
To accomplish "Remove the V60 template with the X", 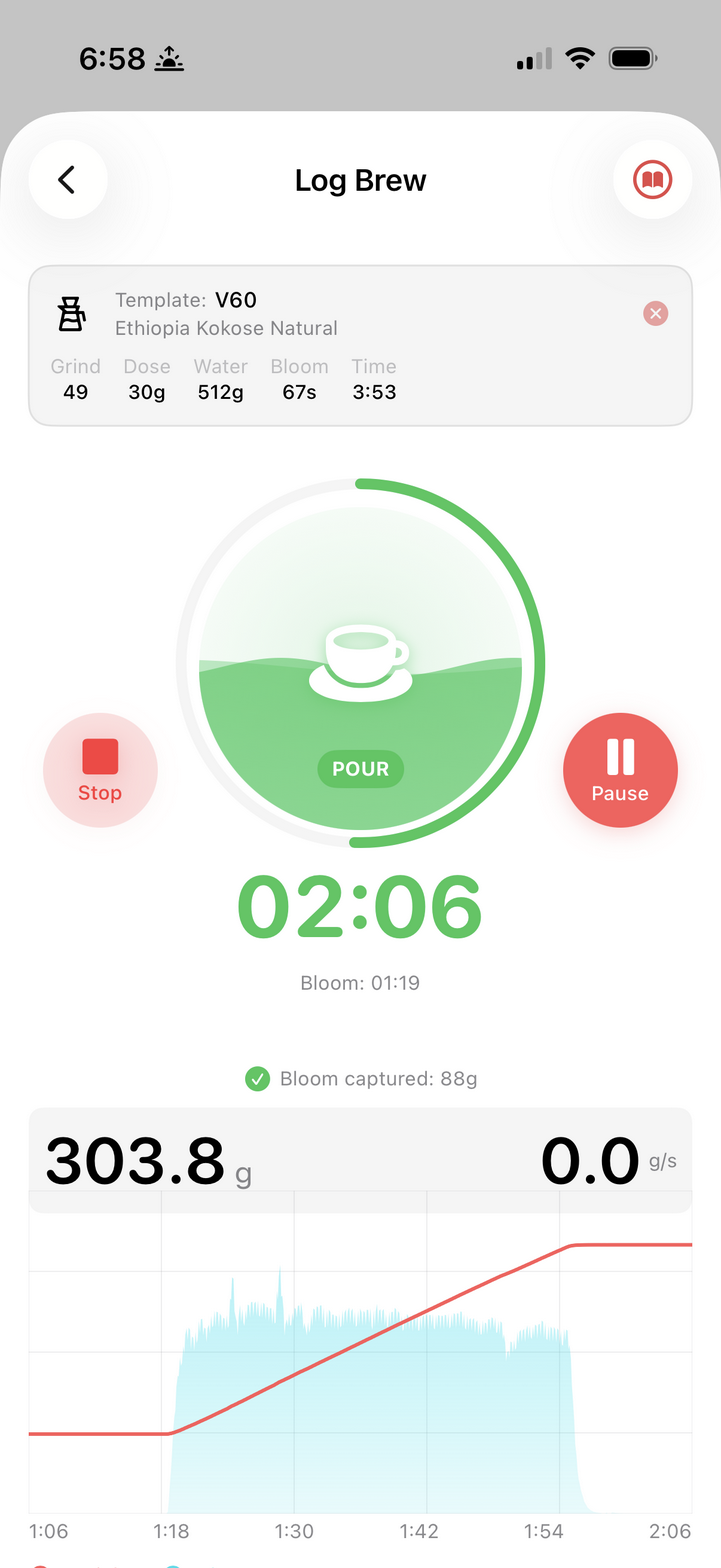I will tap(655, 313).
